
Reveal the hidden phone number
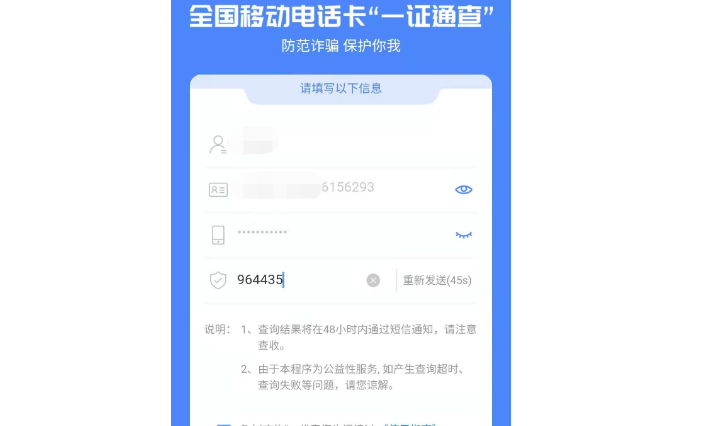pyautogui.click(x=463, y=235)
